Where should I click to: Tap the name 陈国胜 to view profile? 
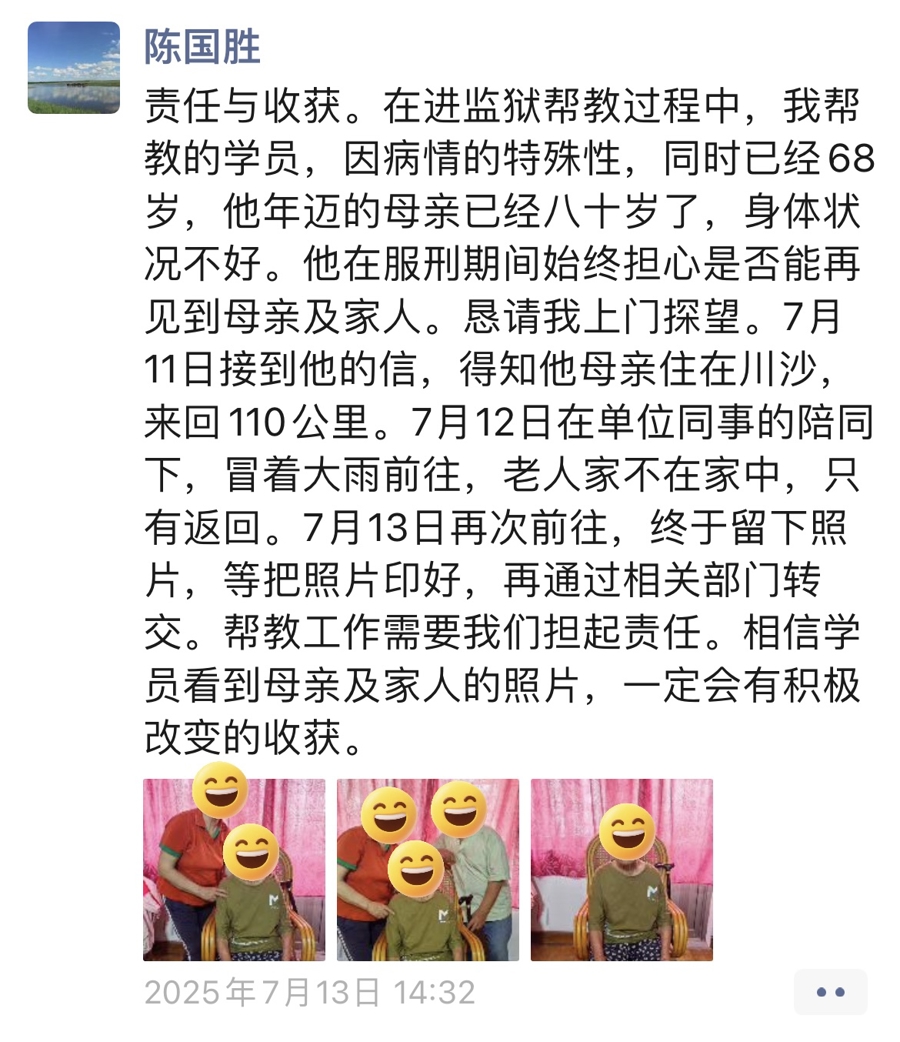tap(203, 46)
